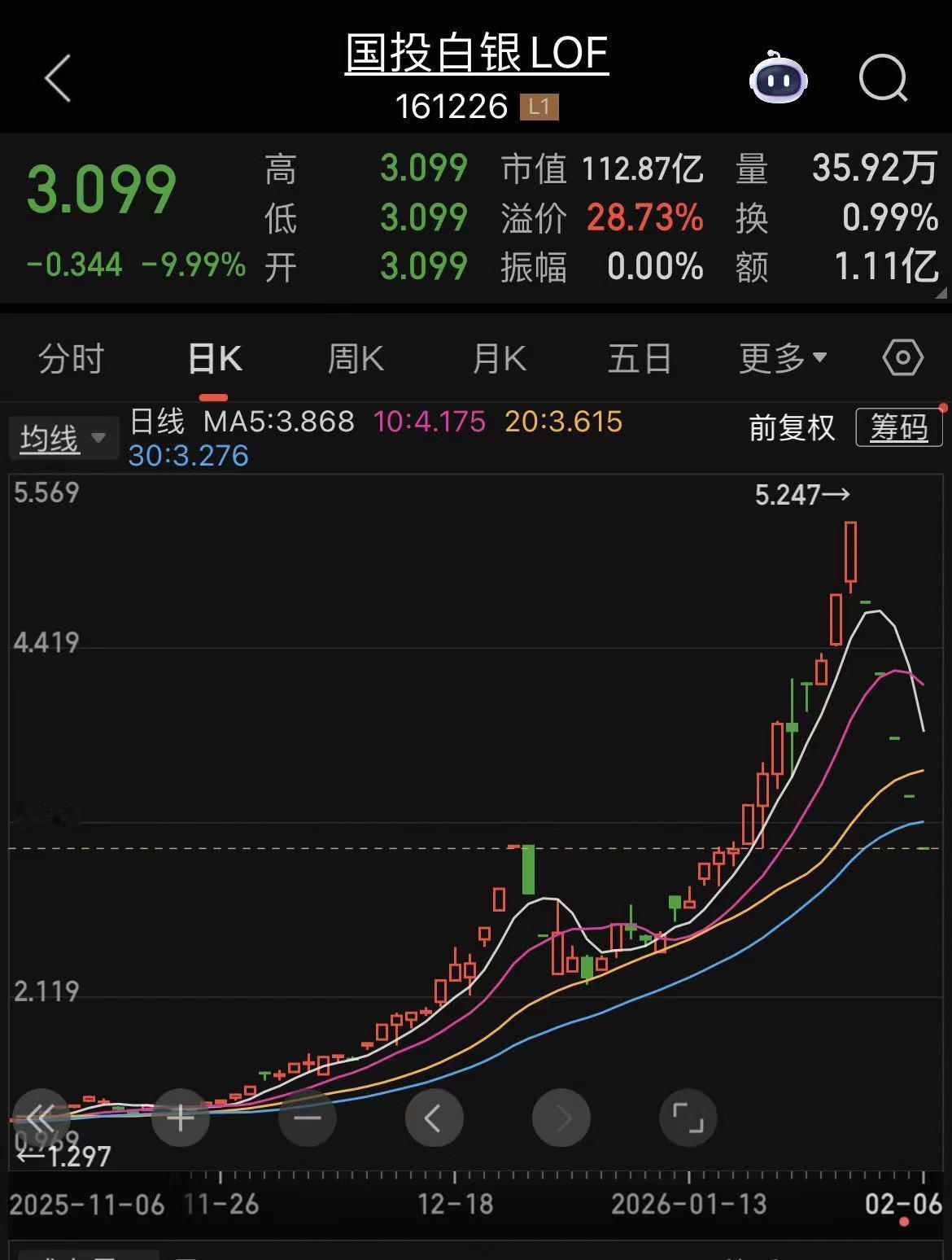The image size is (952, 1260).
Task: Open the 更多 period dropdown
Action: (x=780, y=357)
